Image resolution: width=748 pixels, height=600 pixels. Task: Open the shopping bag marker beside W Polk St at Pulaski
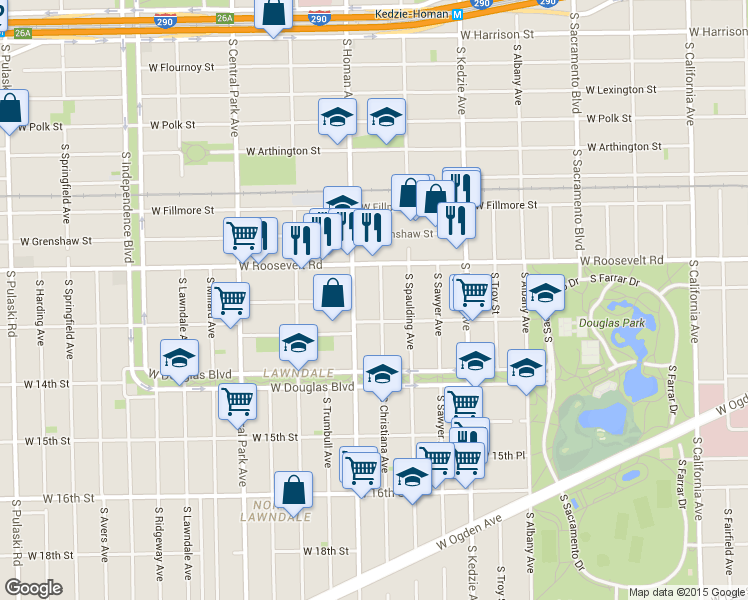[10, 110]
